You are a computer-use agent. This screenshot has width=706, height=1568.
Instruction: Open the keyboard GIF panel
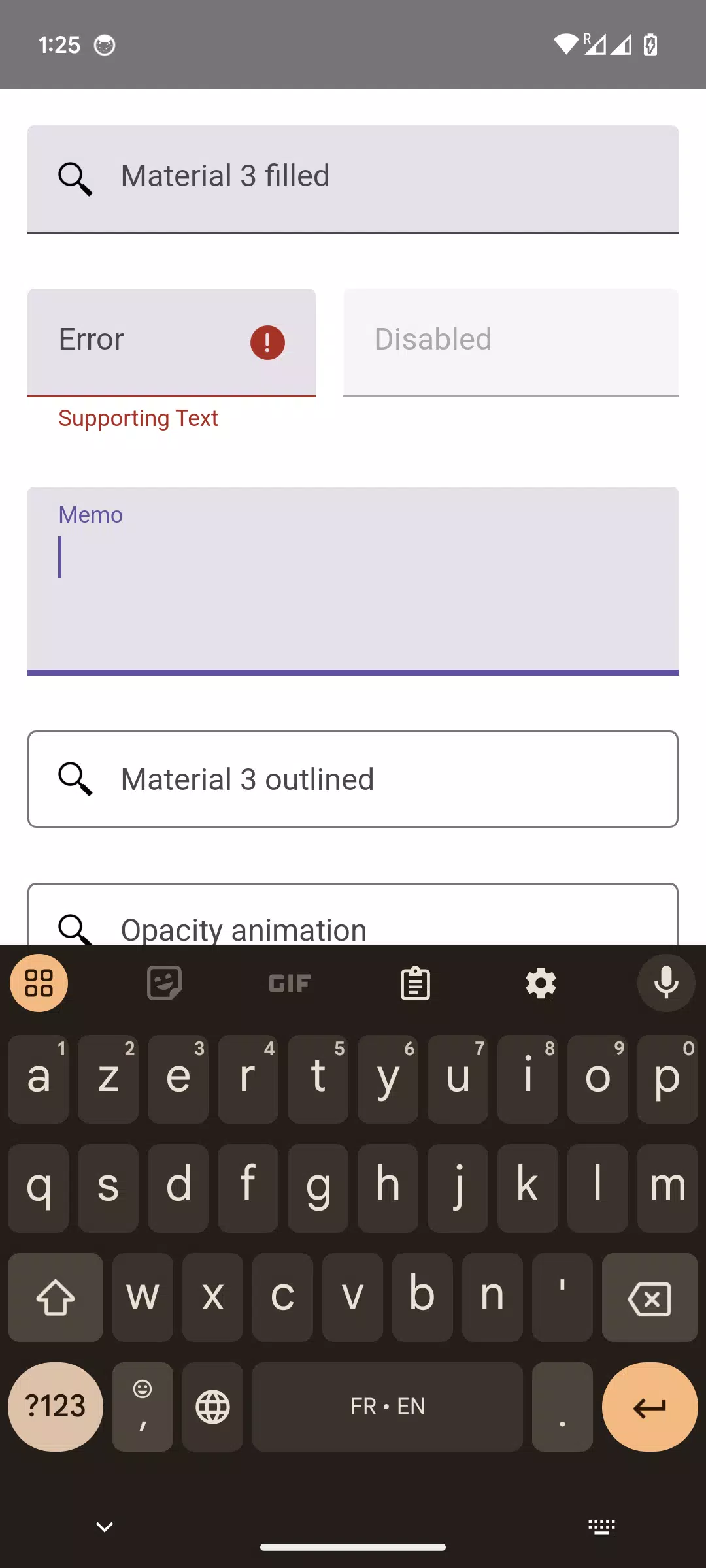(x=290, y=983)
